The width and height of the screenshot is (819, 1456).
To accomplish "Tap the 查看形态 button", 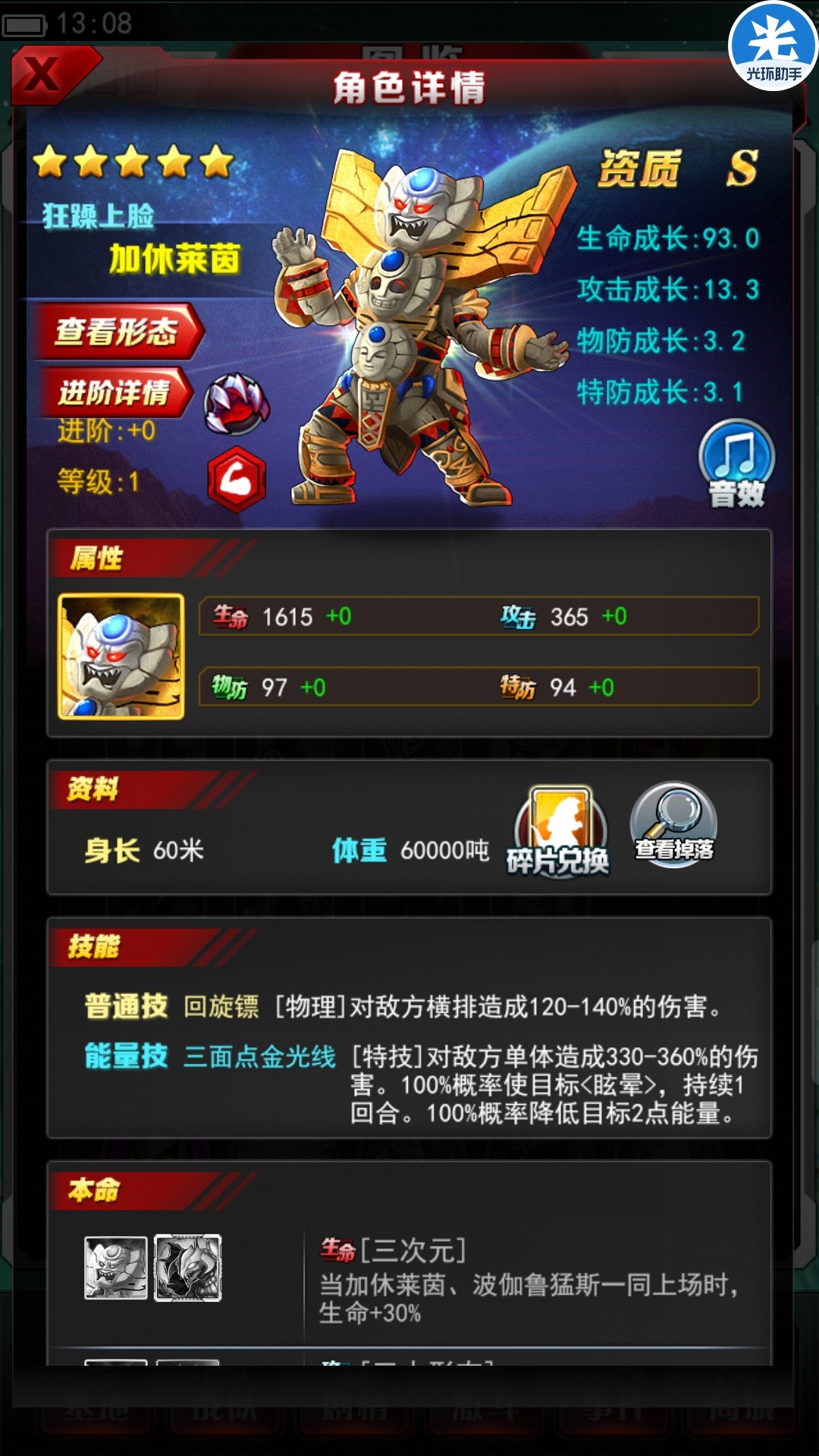I will click(116, 331).
